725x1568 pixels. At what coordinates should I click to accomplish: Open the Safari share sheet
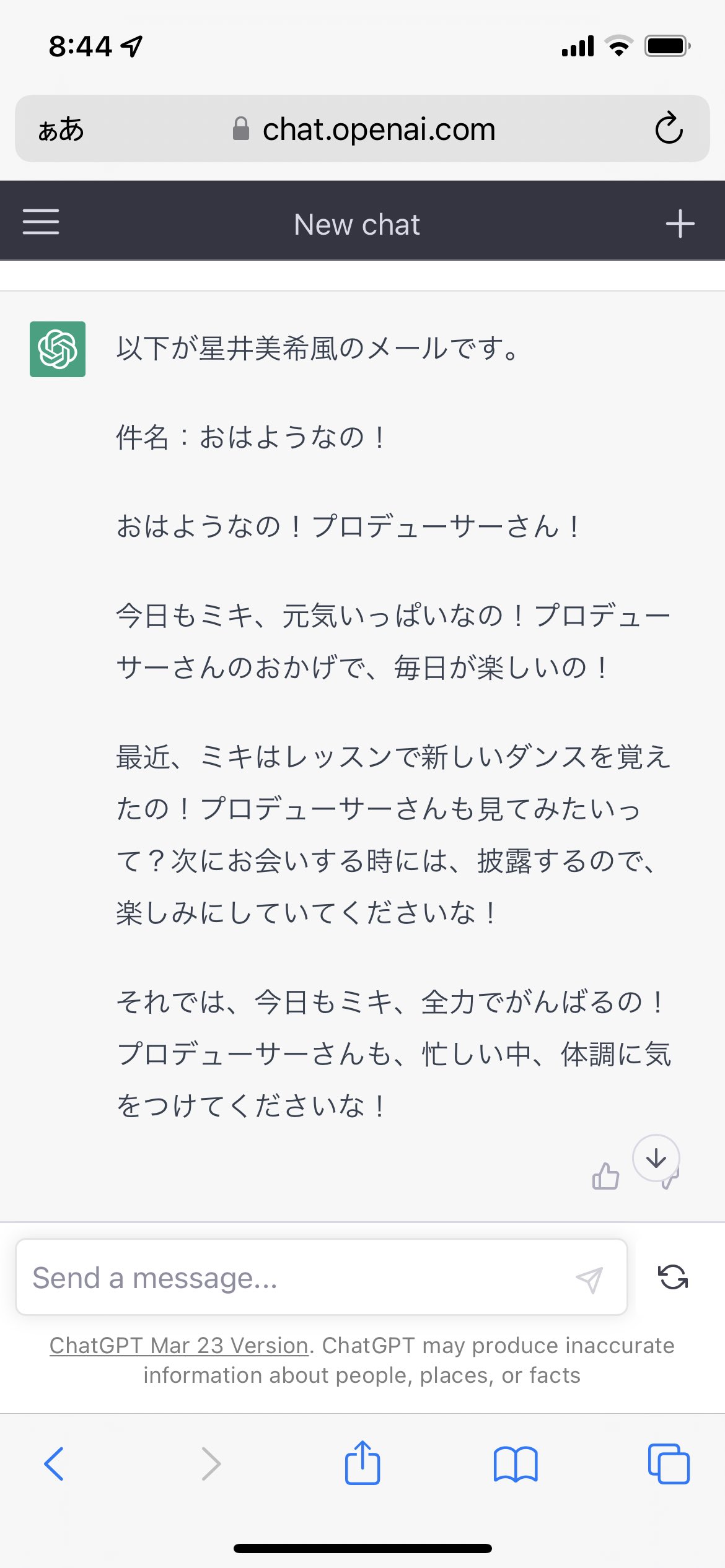click(362, 1462)
